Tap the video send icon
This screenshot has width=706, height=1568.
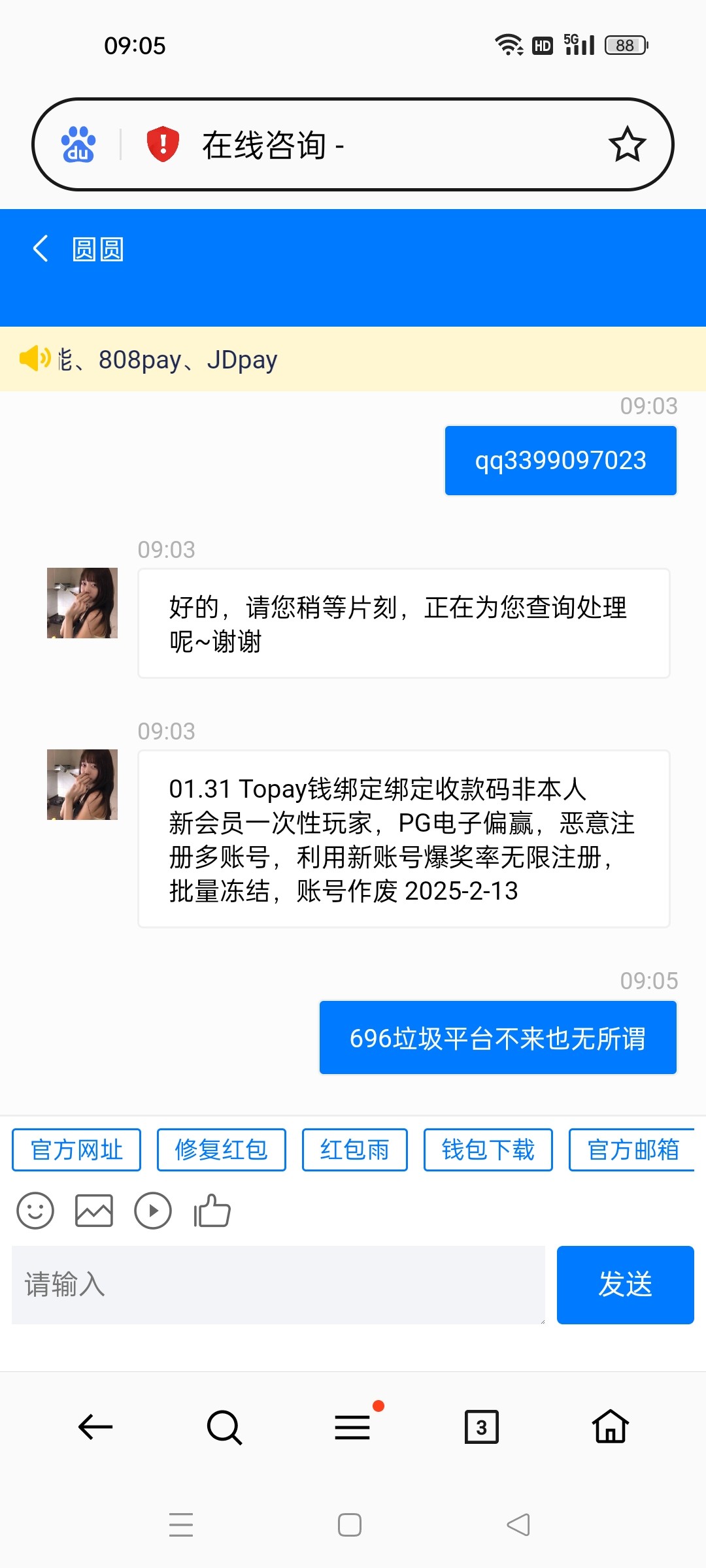click(152, 1210)
